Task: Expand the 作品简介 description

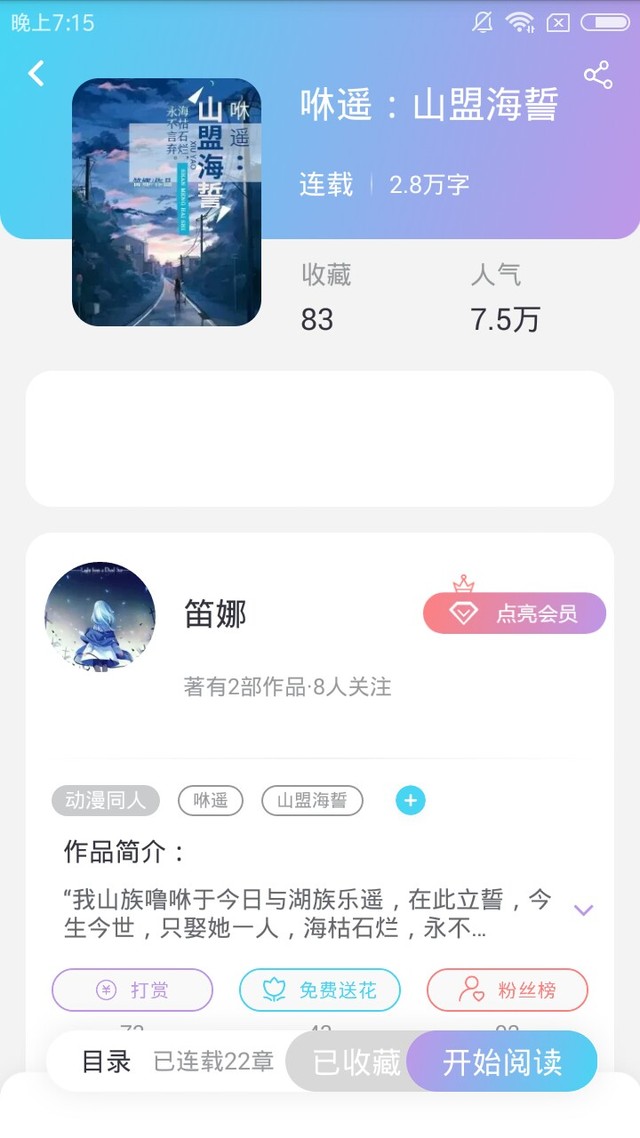Action: 583,909
